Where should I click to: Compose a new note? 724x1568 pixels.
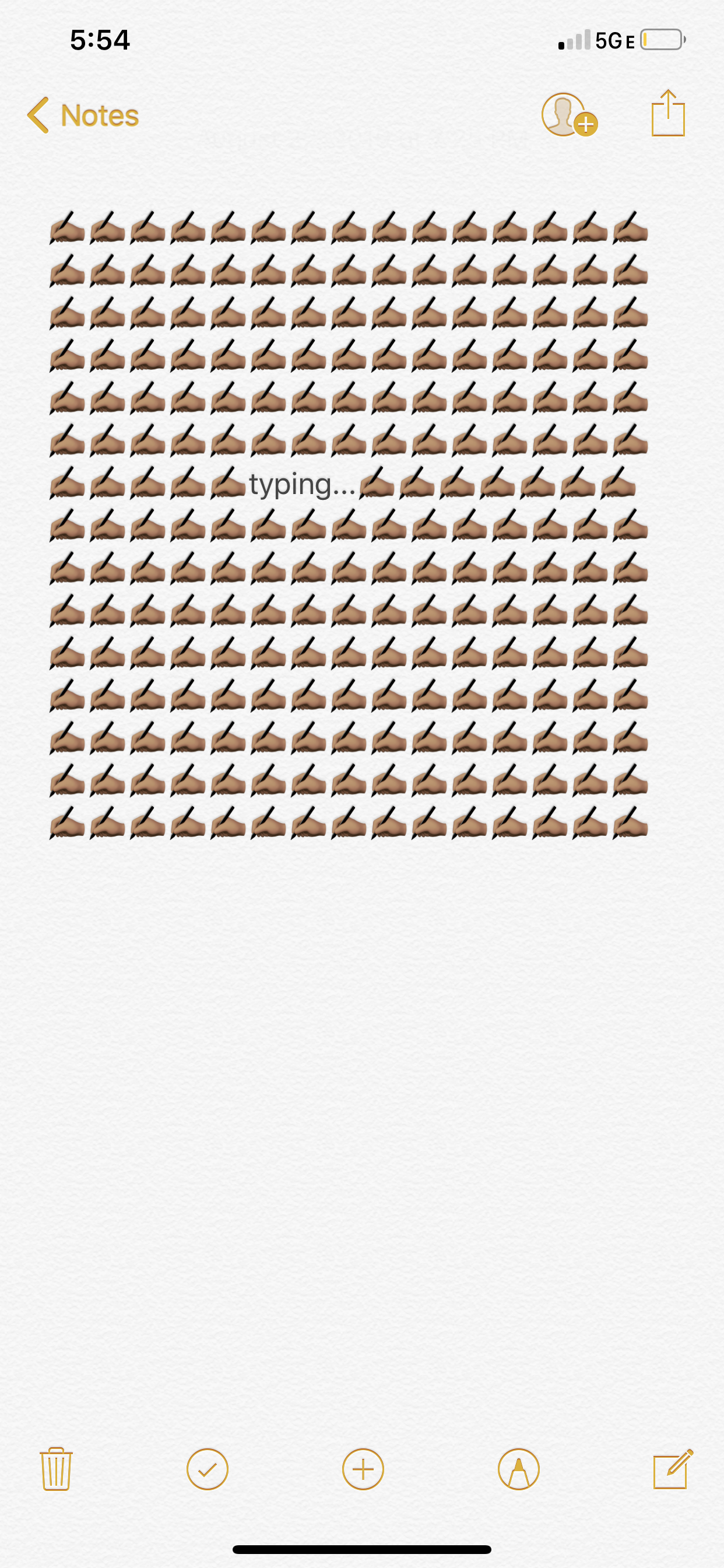click(x=672, y=1469)
